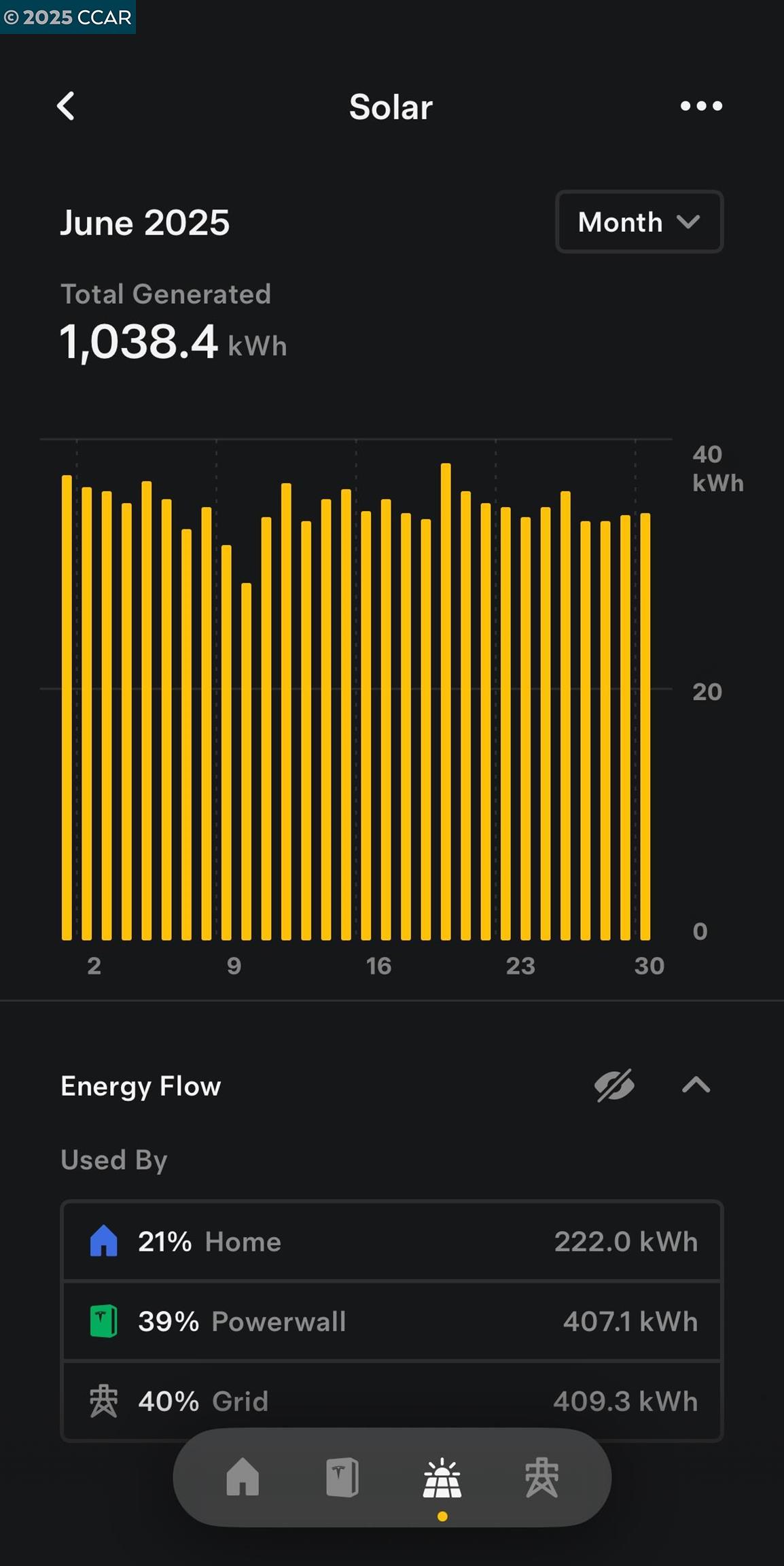Open the Month period dropdown

pos(639,222)
